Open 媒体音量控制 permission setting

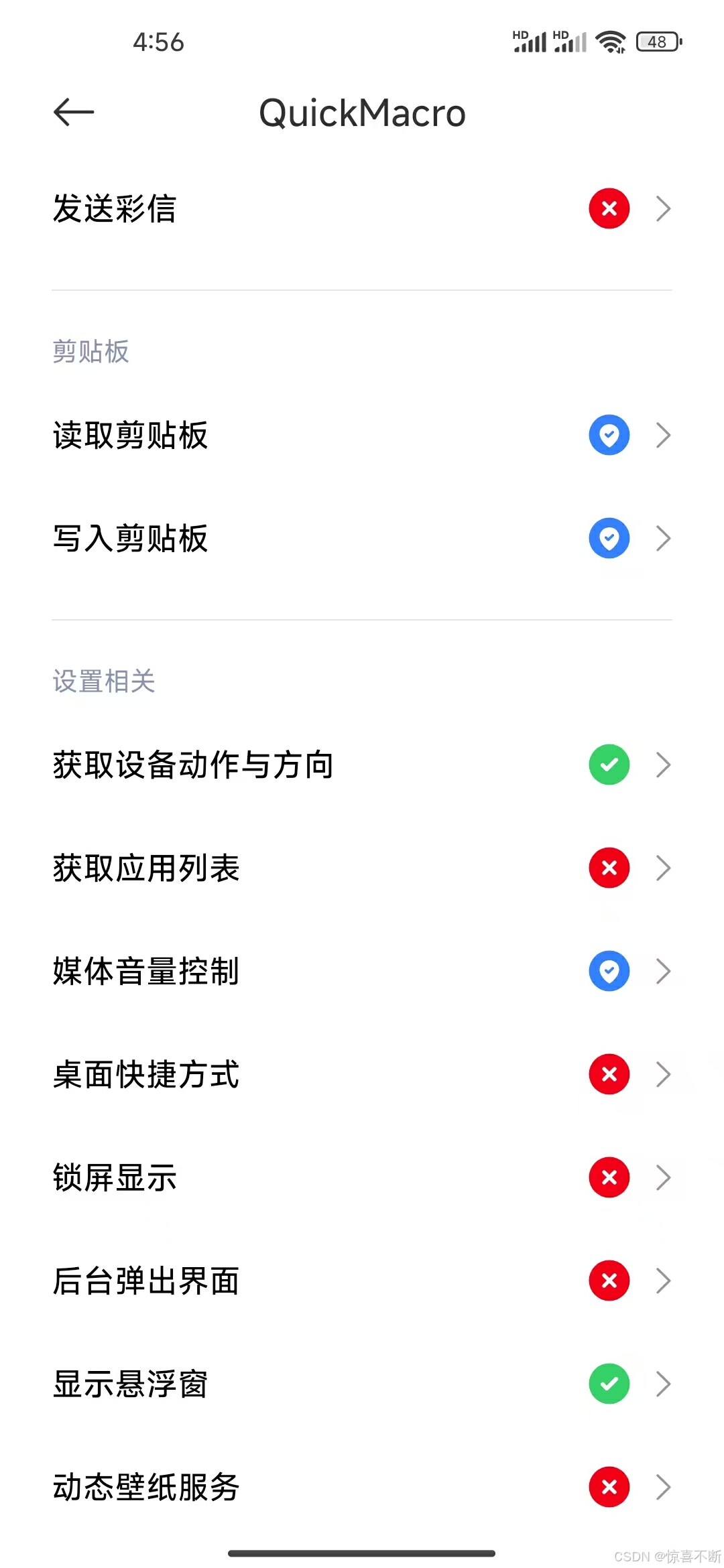click(362, 971)
